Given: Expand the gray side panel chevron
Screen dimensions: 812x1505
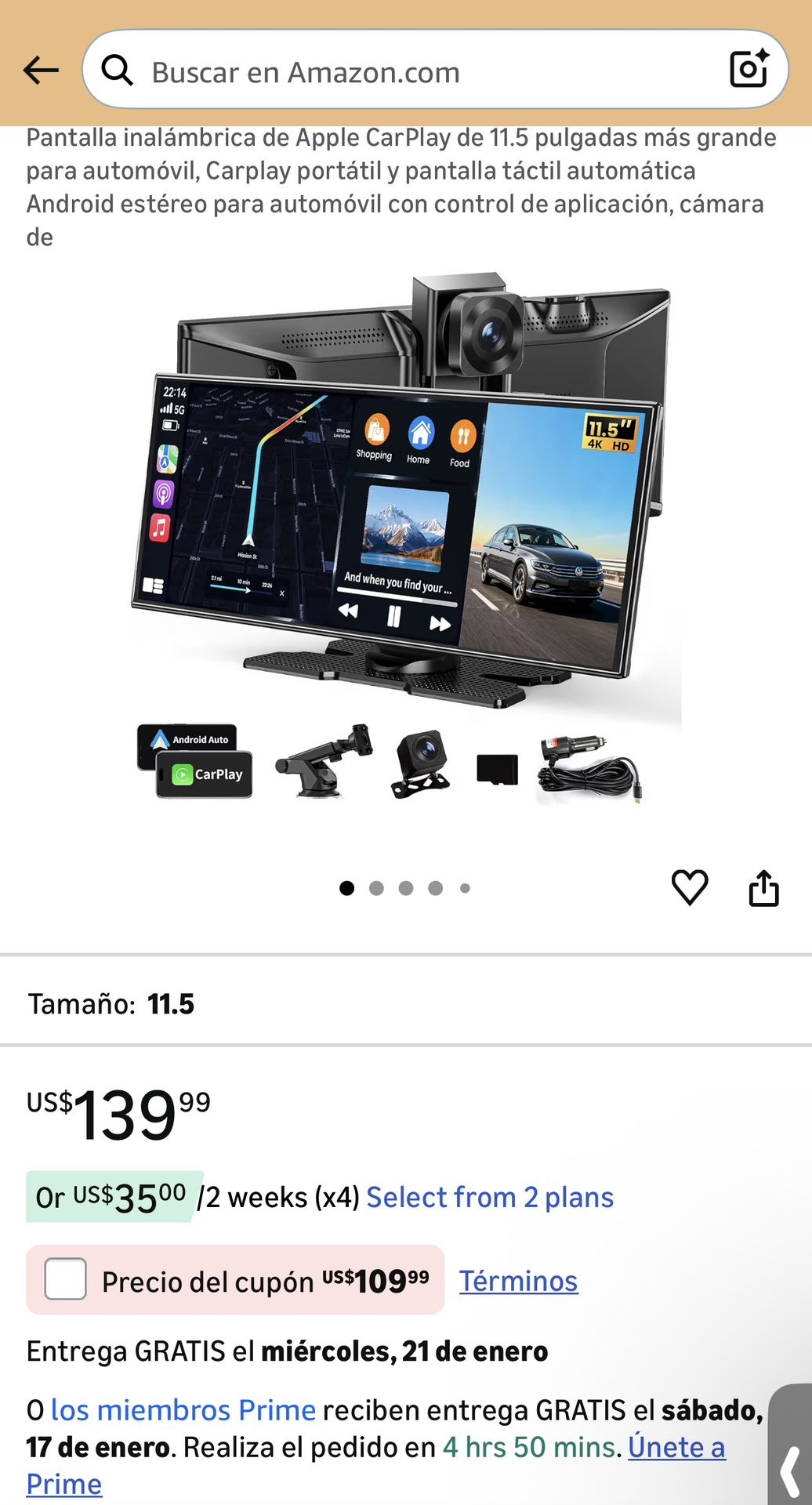Looking at the screenshot, I should coord(790,1466).
